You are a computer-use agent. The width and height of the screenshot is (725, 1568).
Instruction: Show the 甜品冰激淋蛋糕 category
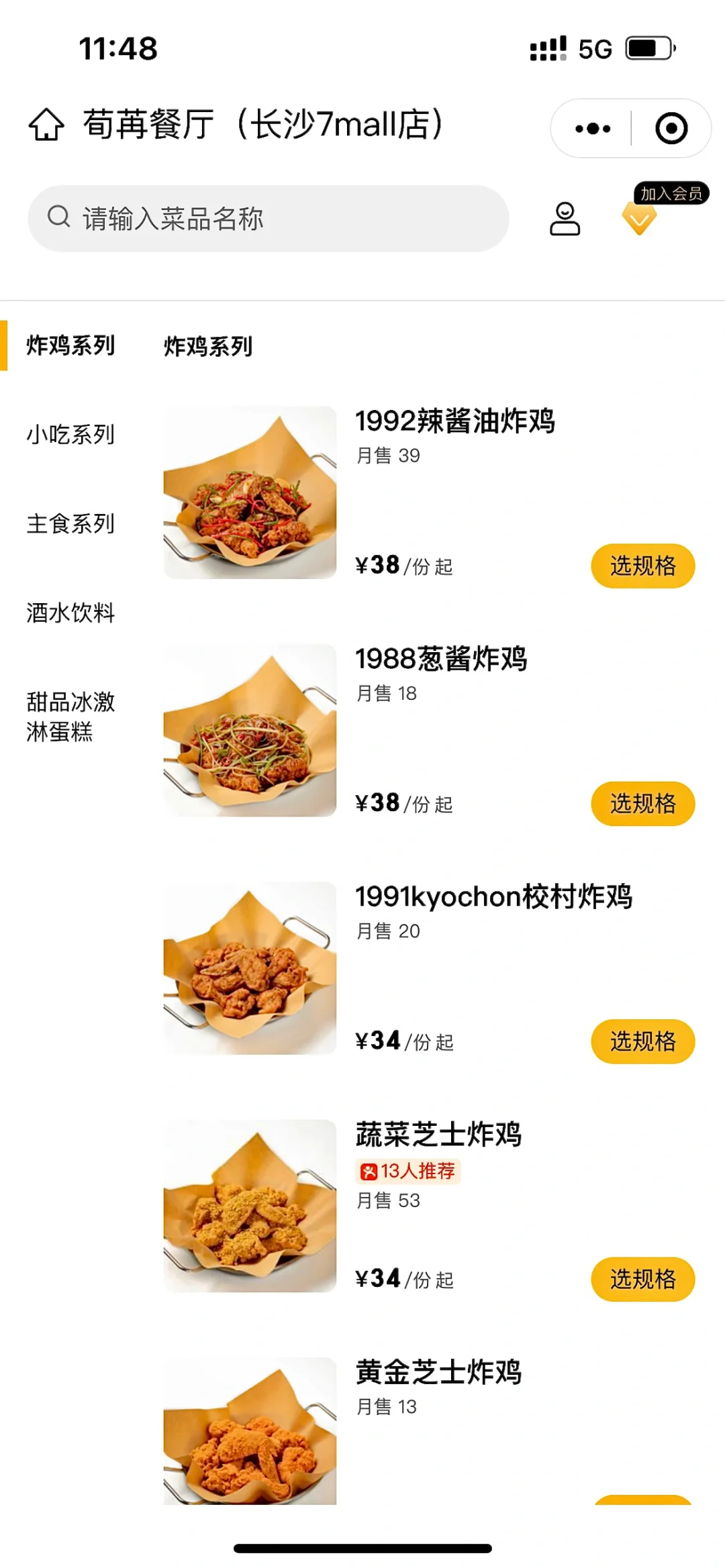tap(70, 717)
